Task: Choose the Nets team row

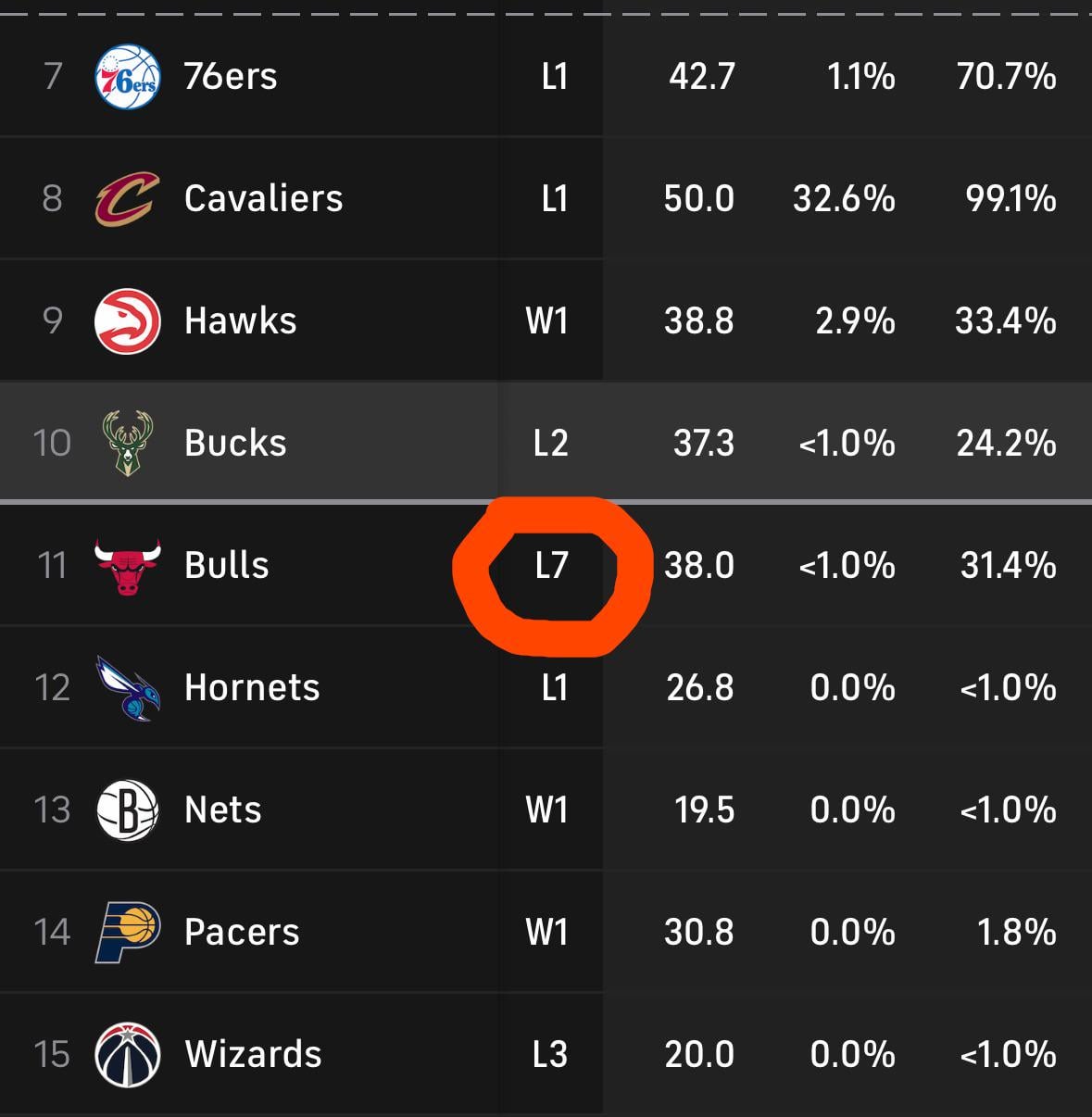Action: coord(223,810)
